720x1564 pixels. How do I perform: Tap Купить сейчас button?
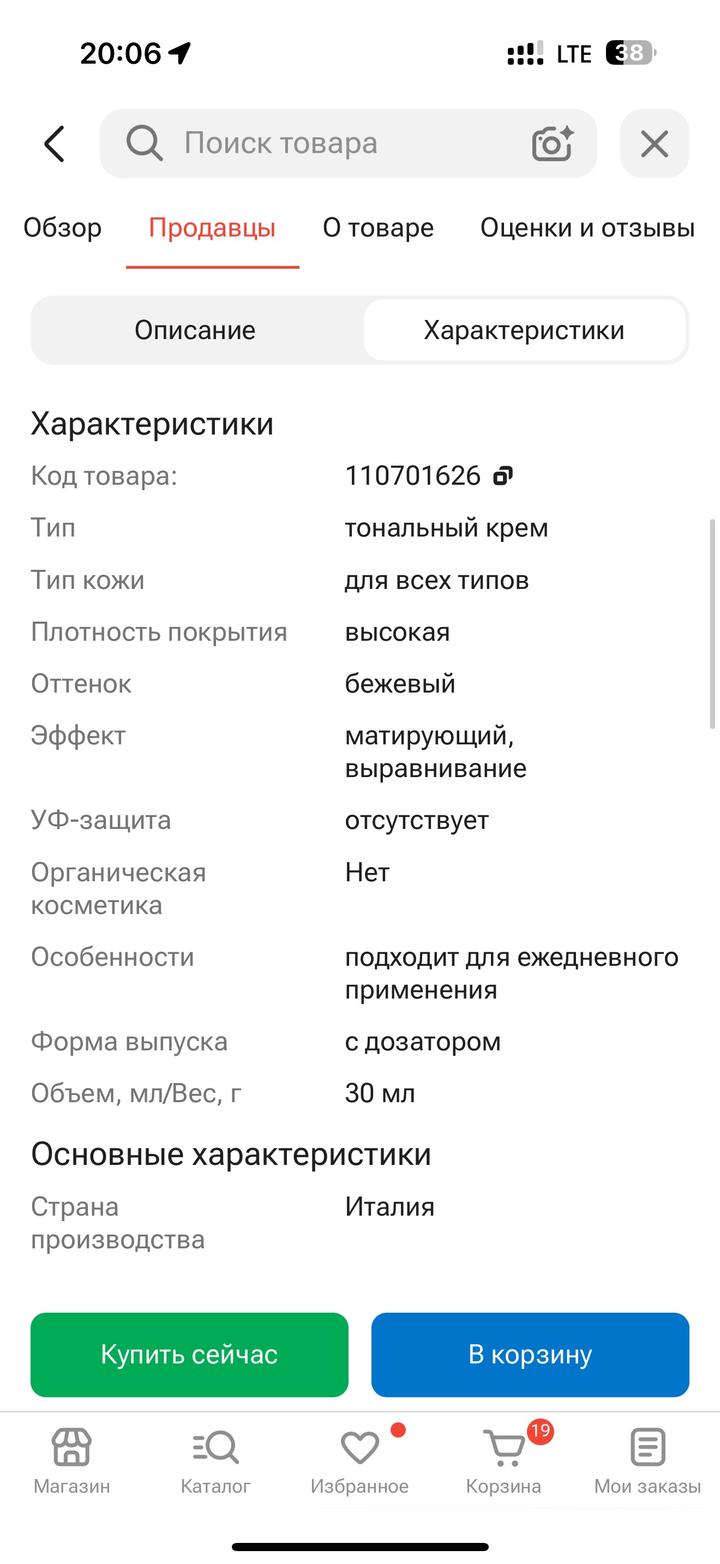coord(189,1354)
